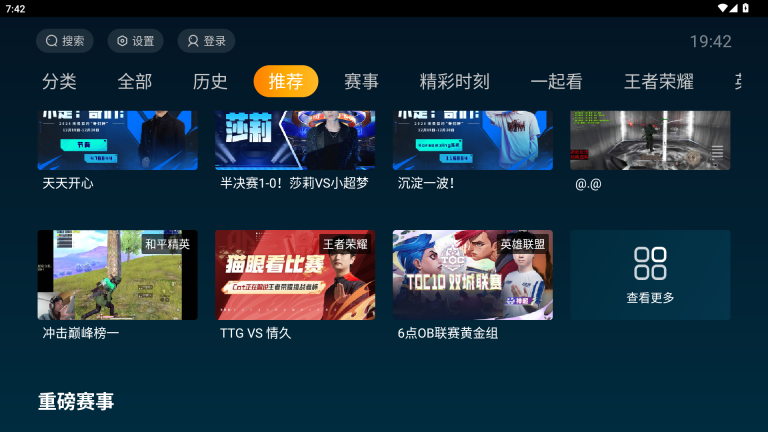The height and width of the screenshot is (432, 768).
Task: Select the 推荐 tab
Action: point(286,82)
